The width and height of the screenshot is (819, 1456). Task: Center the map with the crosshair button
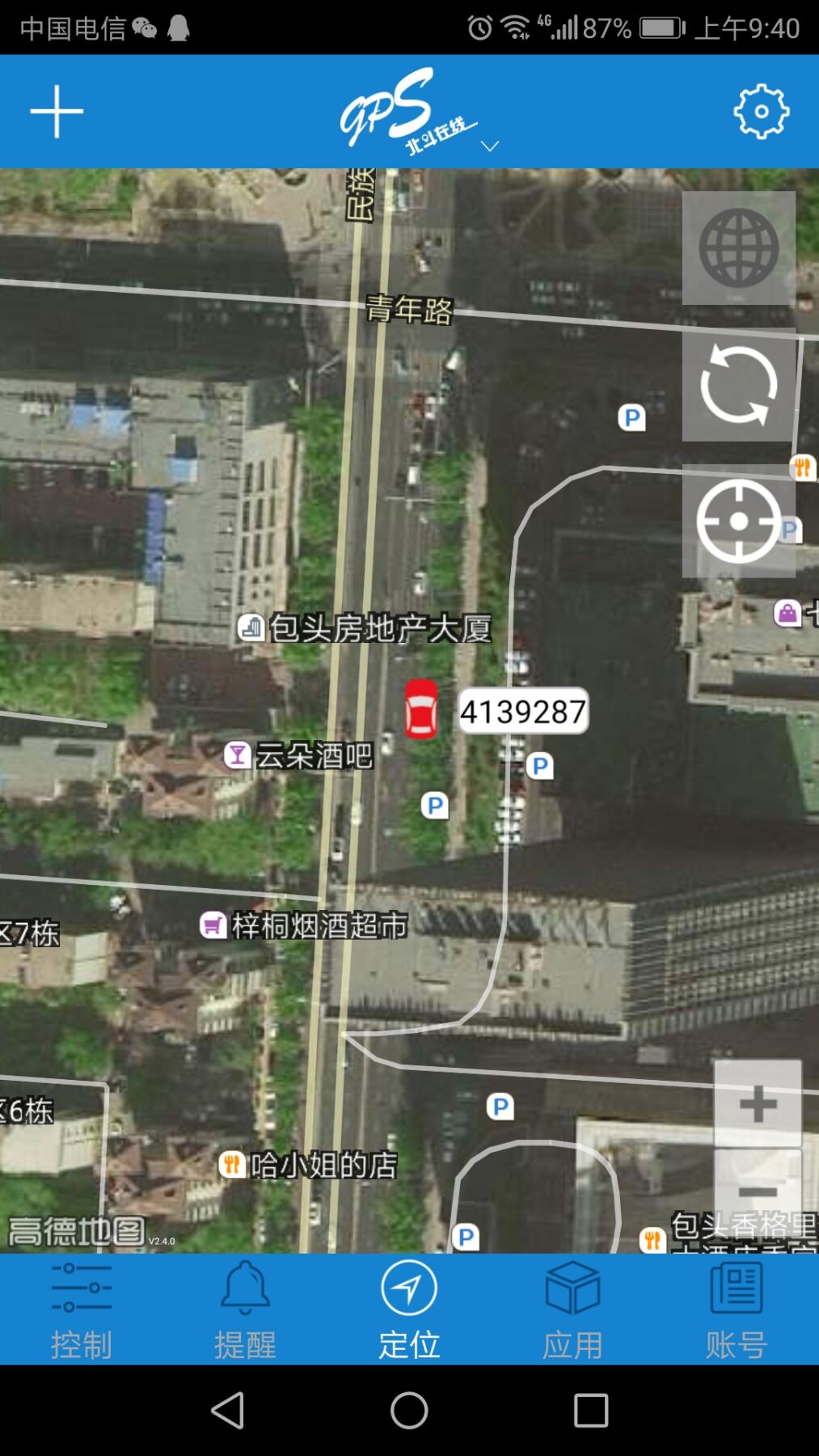[738, 521]
